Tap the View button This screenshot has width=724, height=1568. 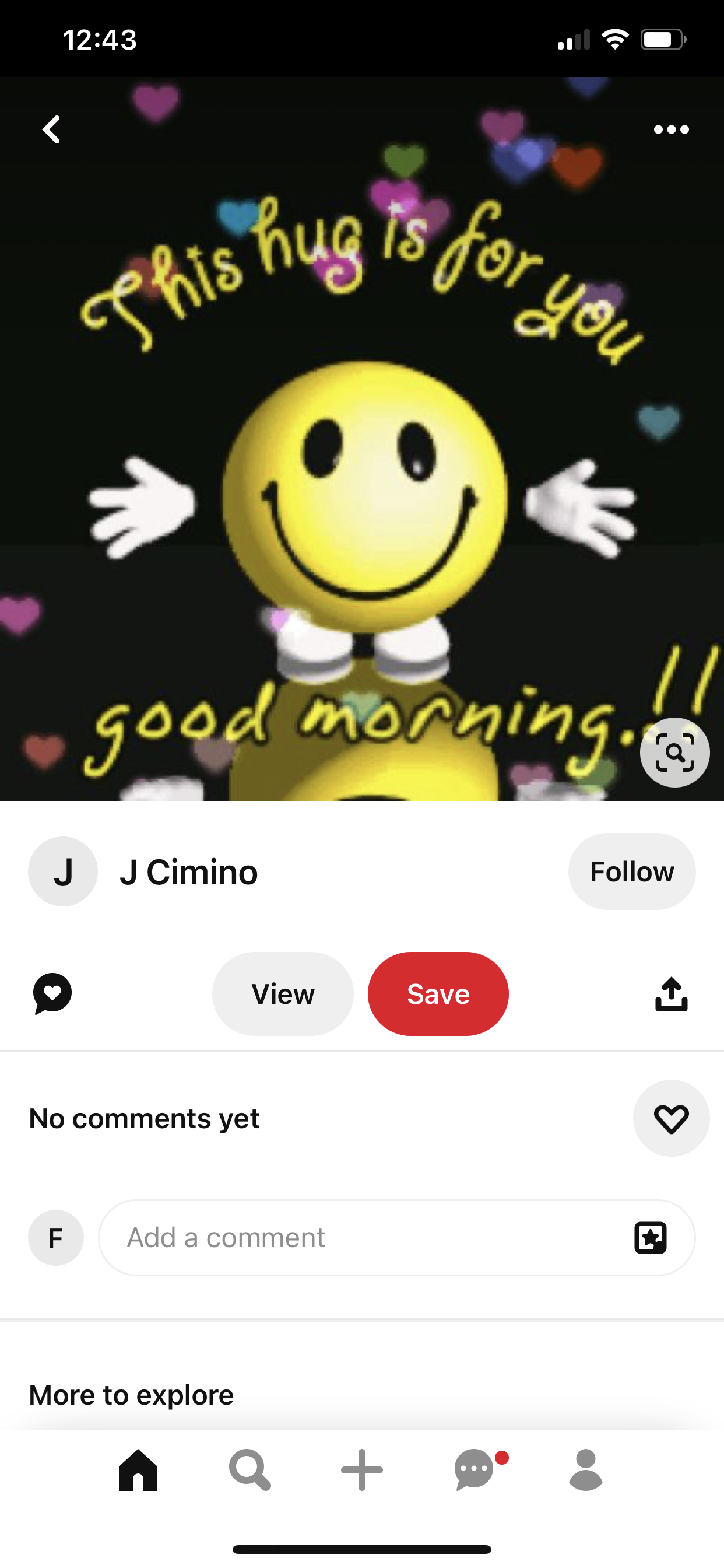point(283,993)
